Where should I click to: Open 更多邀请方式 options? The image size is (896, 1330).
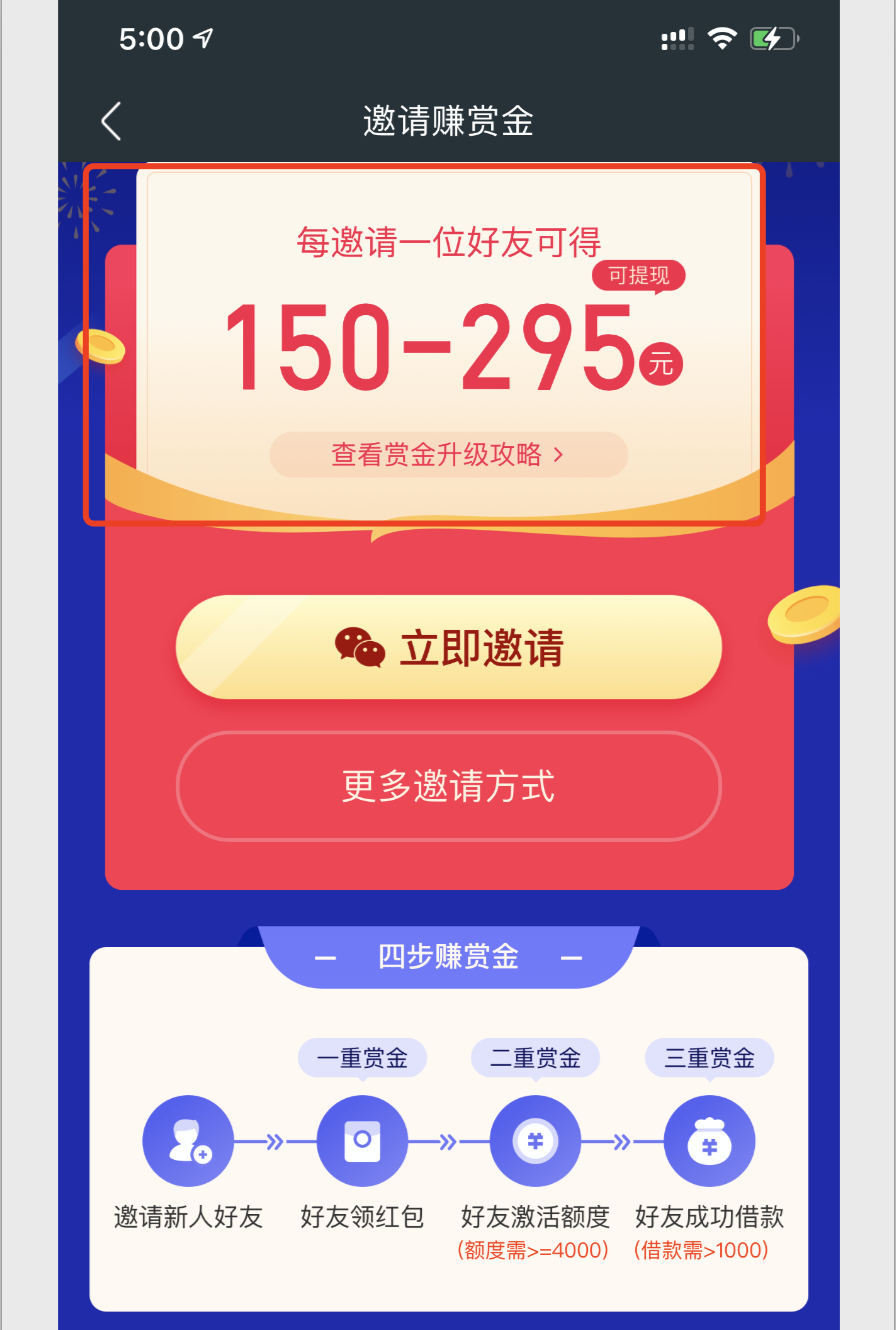click(448, 787)
